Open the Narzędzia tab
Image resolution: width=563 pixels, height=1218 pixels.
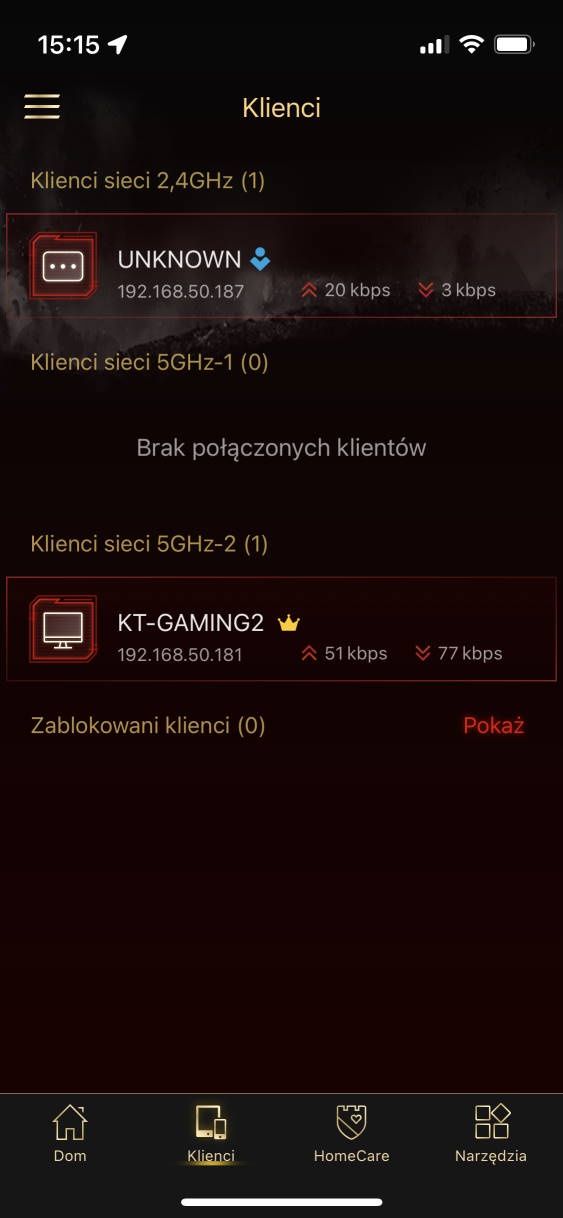pyautogui.click(x=491, y=1134)
